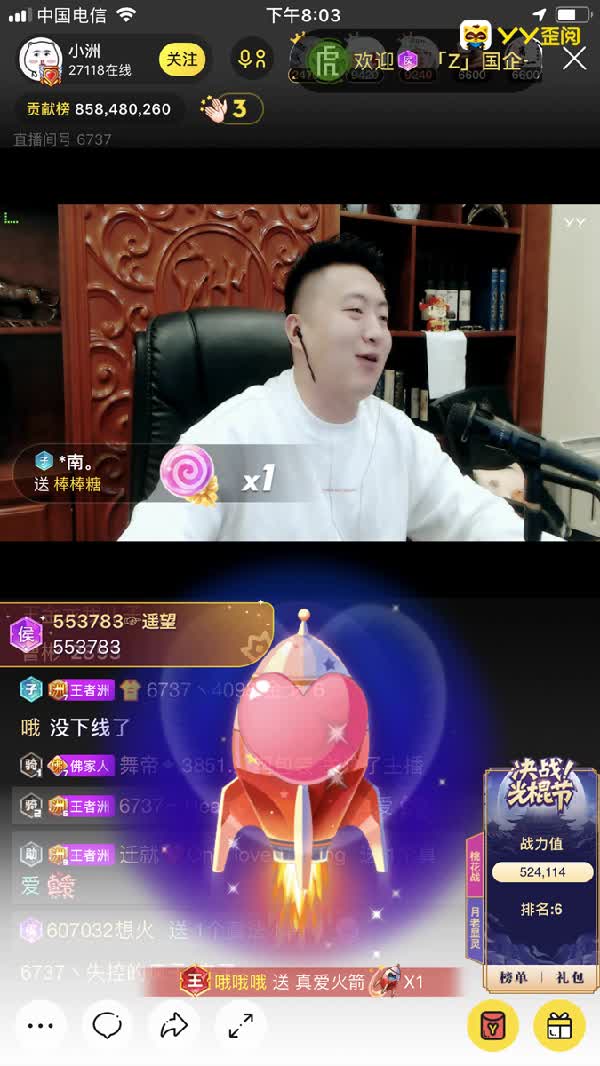
Task: Close the live stream room
Action: point(574,58)
